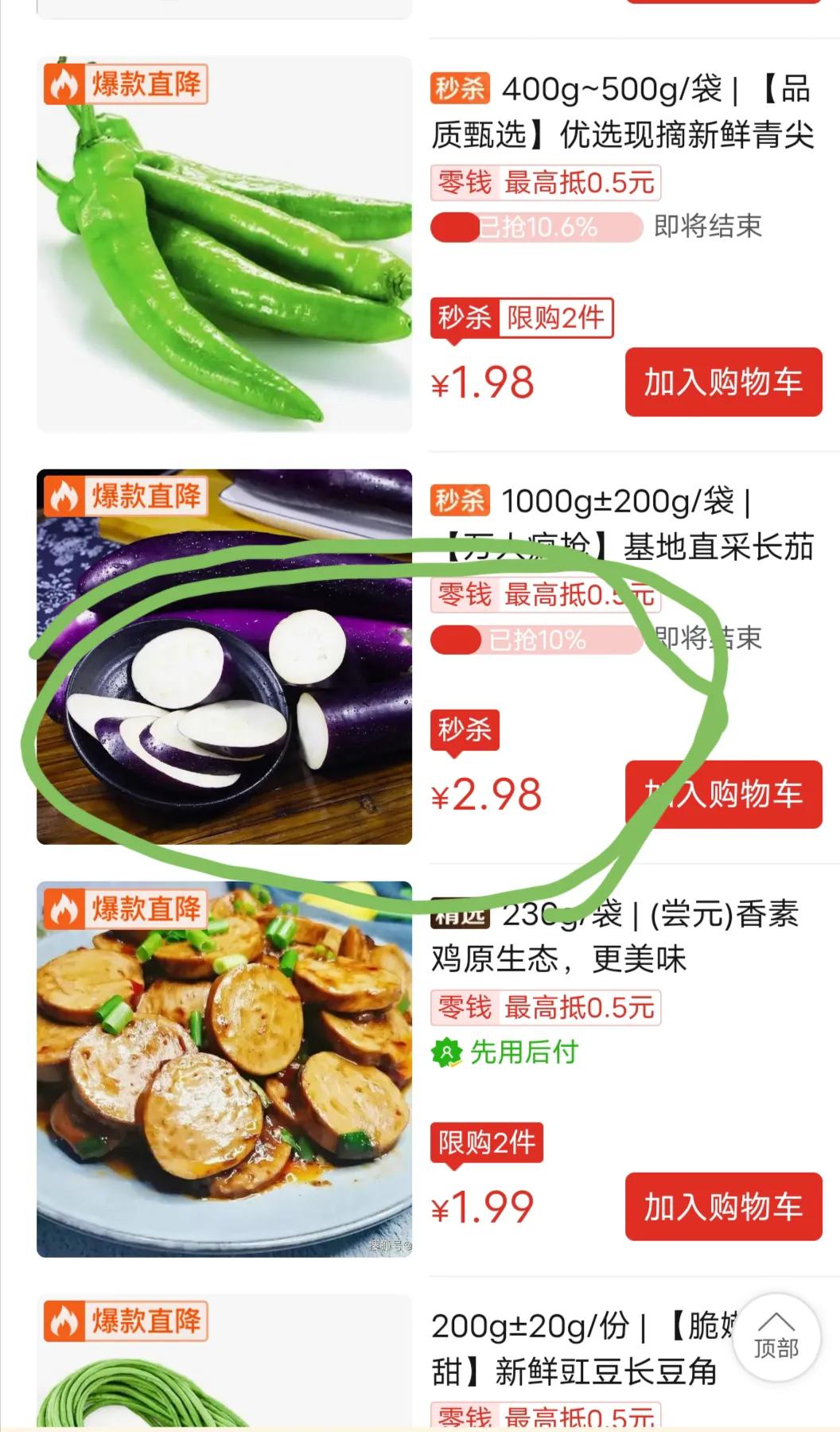Viewport: 840px width, 1432px height.
Task: Tap the green 先用后付 leaf icon
Action: [x=448, y=1053]
